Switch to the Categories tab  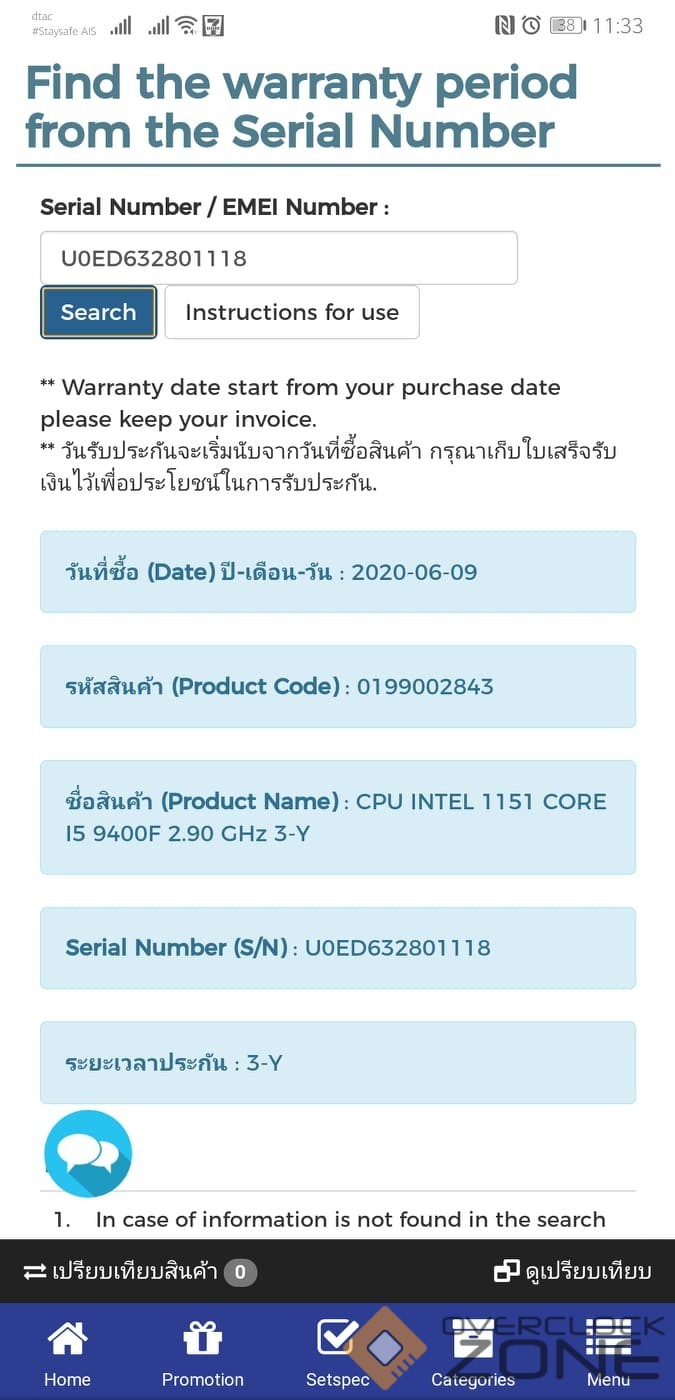pyautogui.click(x=473, y=1352)
